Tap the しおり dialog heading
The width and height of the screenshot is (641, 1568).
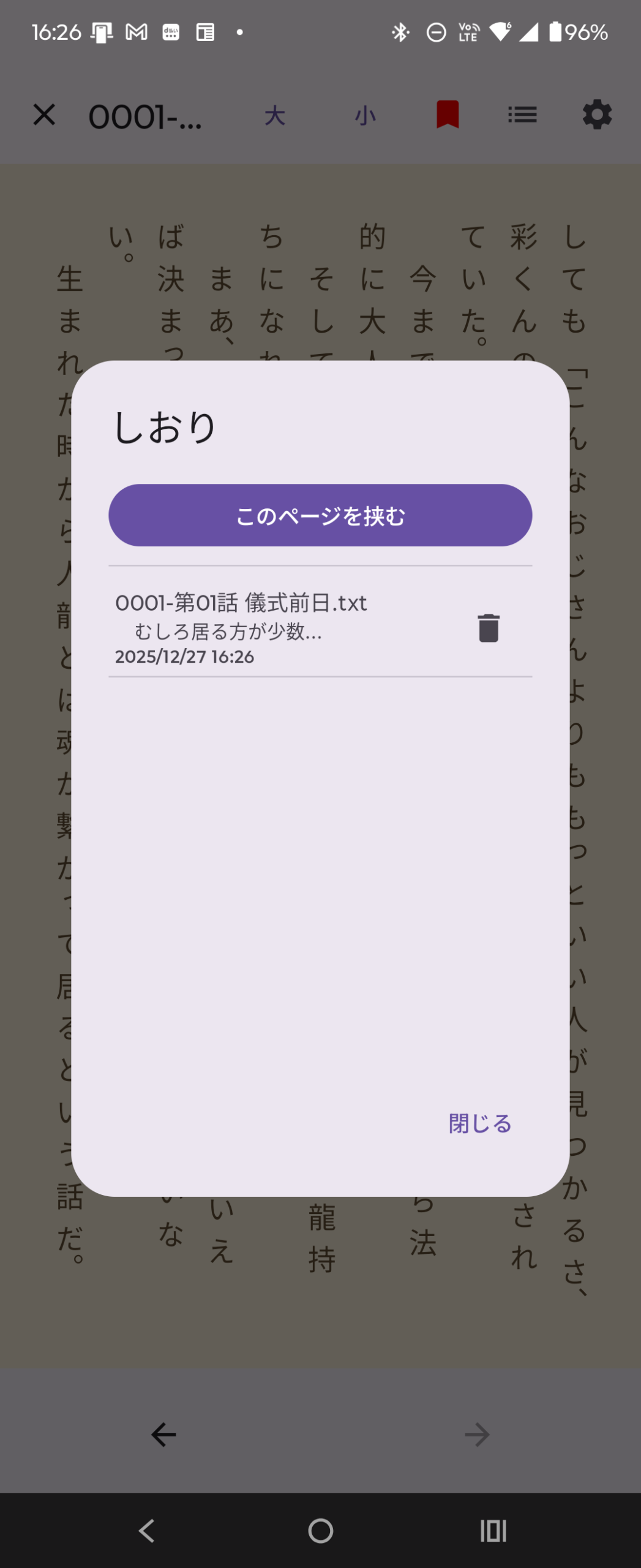[164, 427]
